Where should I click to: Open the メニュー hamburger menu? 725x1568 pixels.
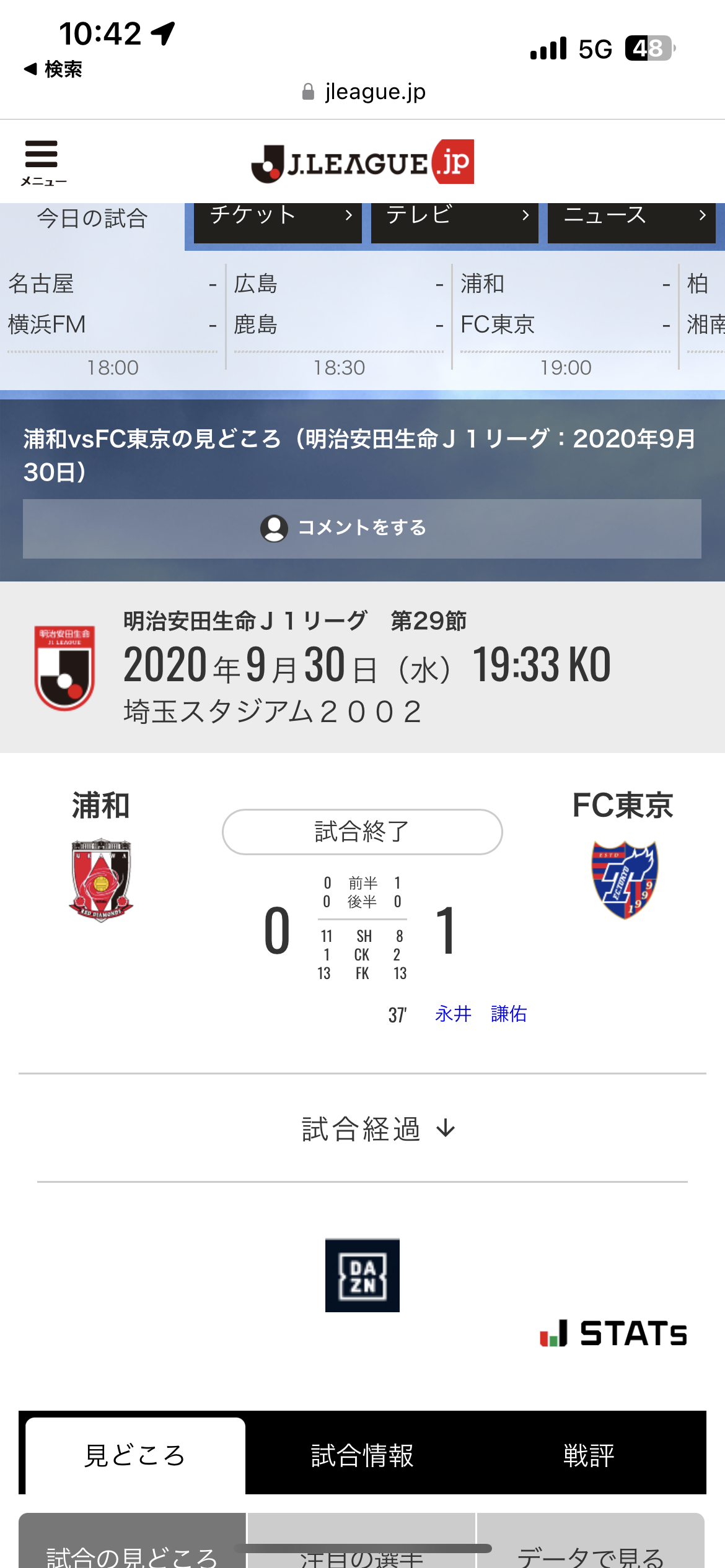pyautogui.click(x=42, y=162)
